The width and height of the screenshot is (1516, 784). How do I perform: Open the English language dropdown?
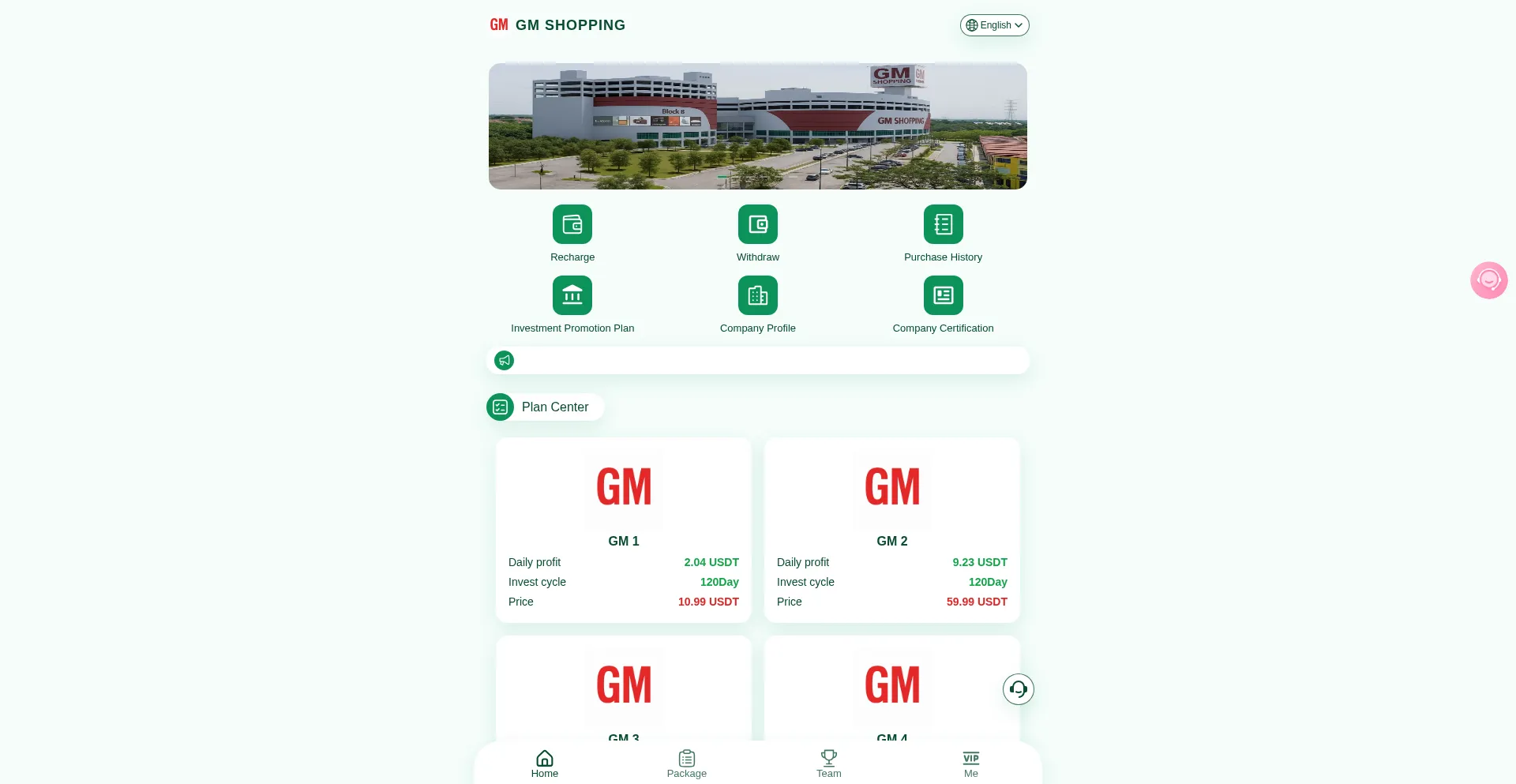pyautogui.click(x=994, y=25)
